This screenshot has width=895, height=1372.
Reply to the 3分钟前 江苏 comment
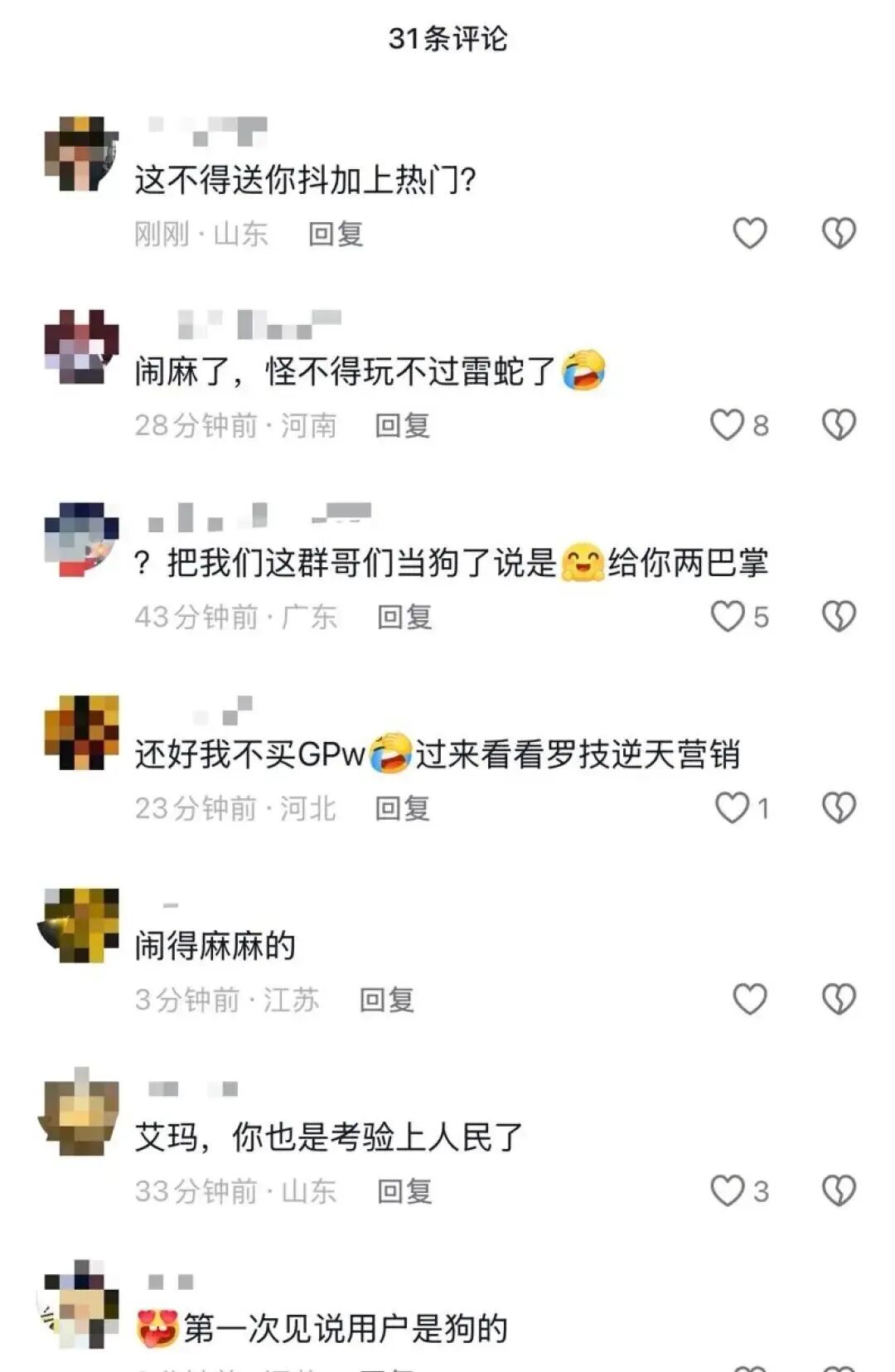click(x=386, y=1001)
